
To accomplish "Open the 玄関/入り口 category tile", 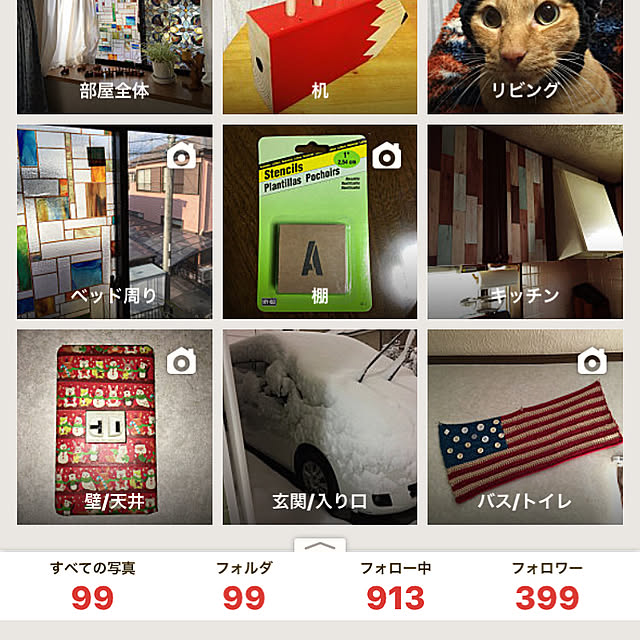I will [x=319, y=427].
